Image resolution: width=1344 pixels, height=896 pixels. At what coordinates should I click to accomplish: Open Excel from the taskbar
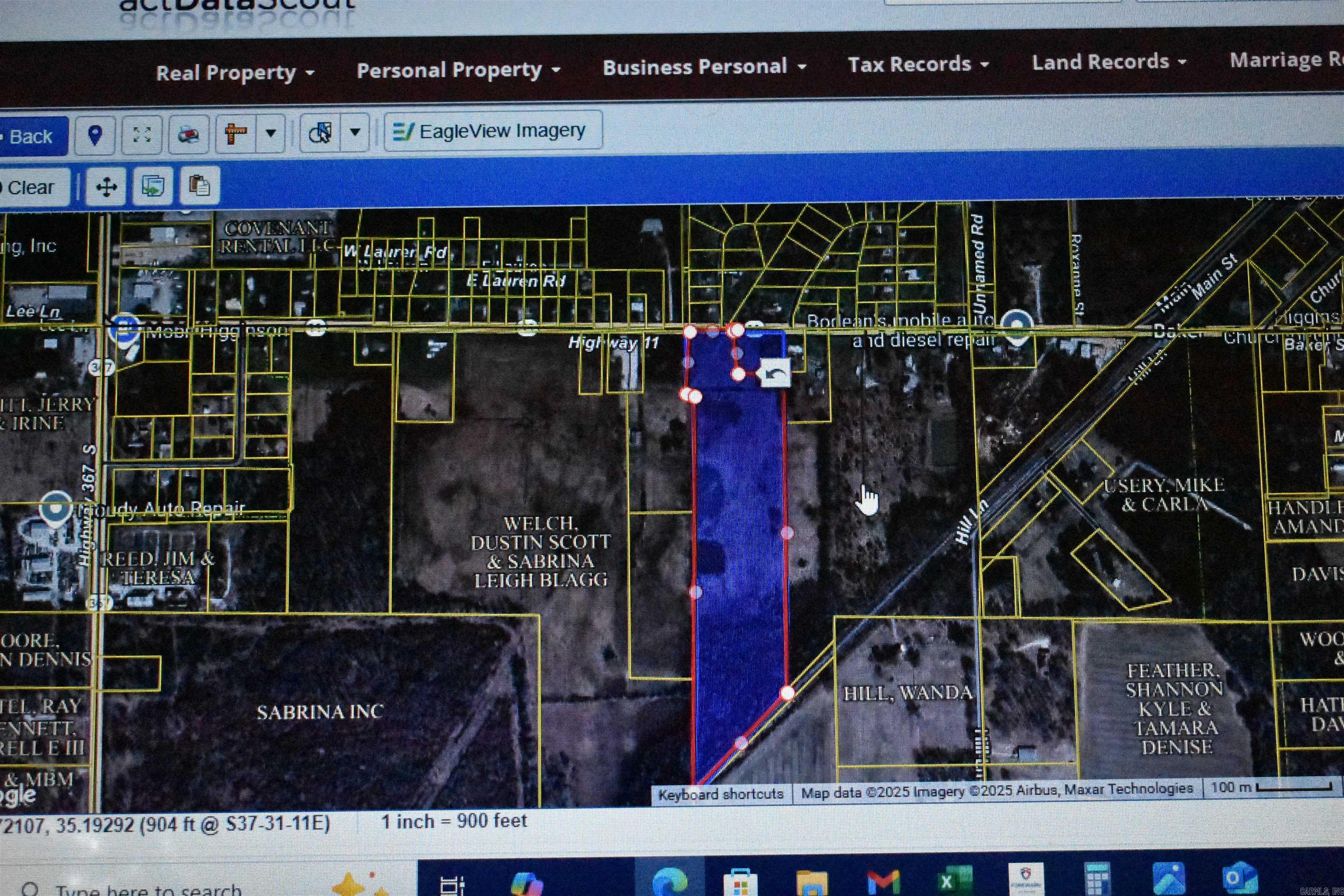click(954, 881)
